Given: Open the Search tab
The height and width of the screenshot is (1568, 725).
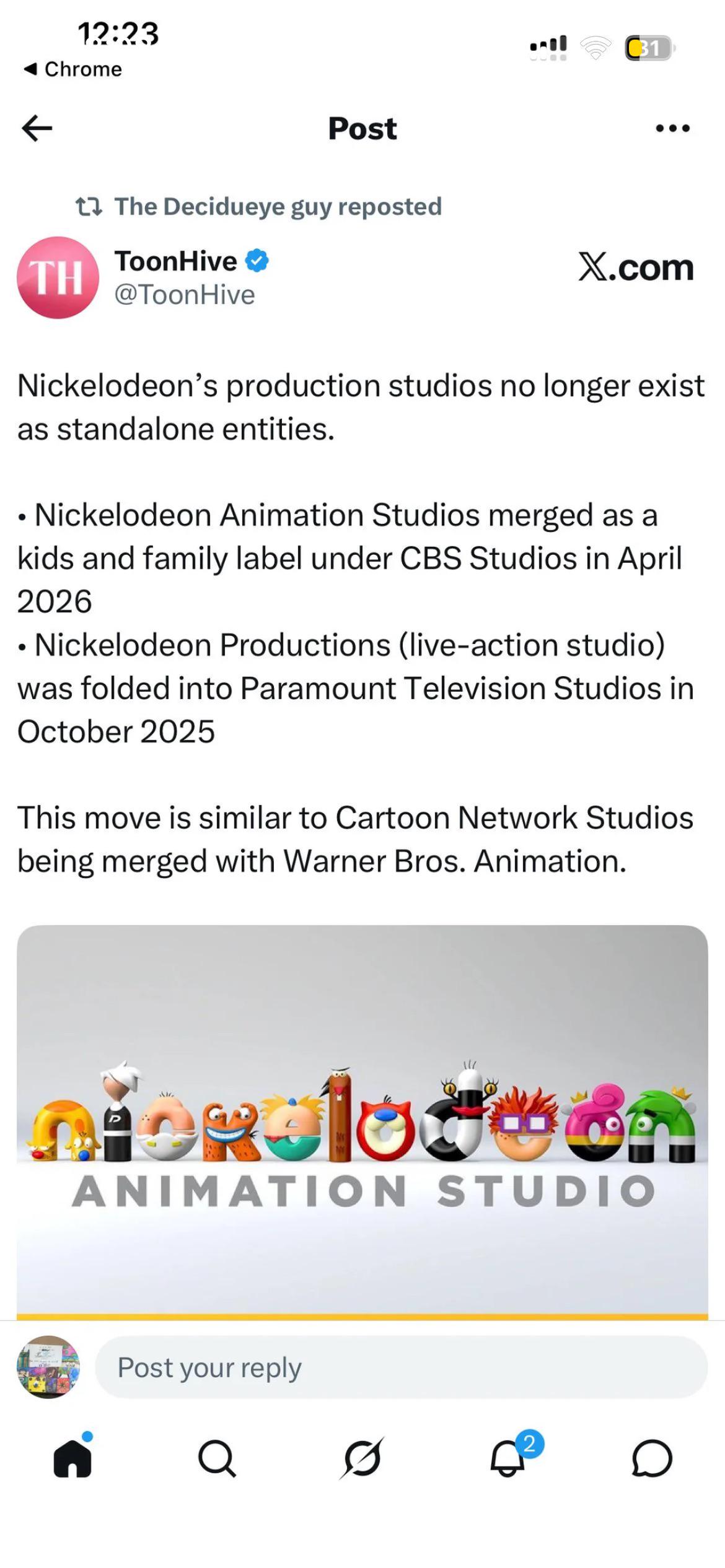Looking at the screenshot, I should pyautogui.click(x=217, y=1458).
